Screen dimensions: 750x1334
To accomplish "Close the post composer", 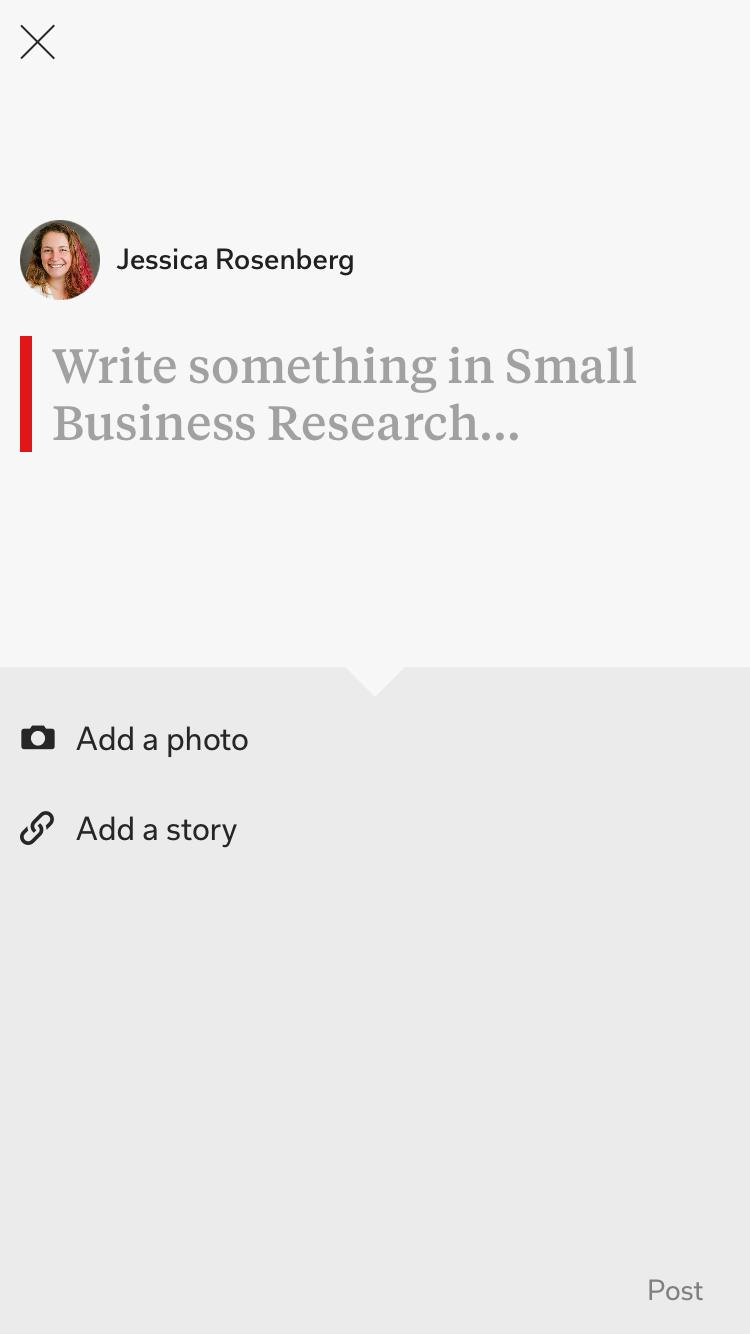I will click(x=38, y=42).
